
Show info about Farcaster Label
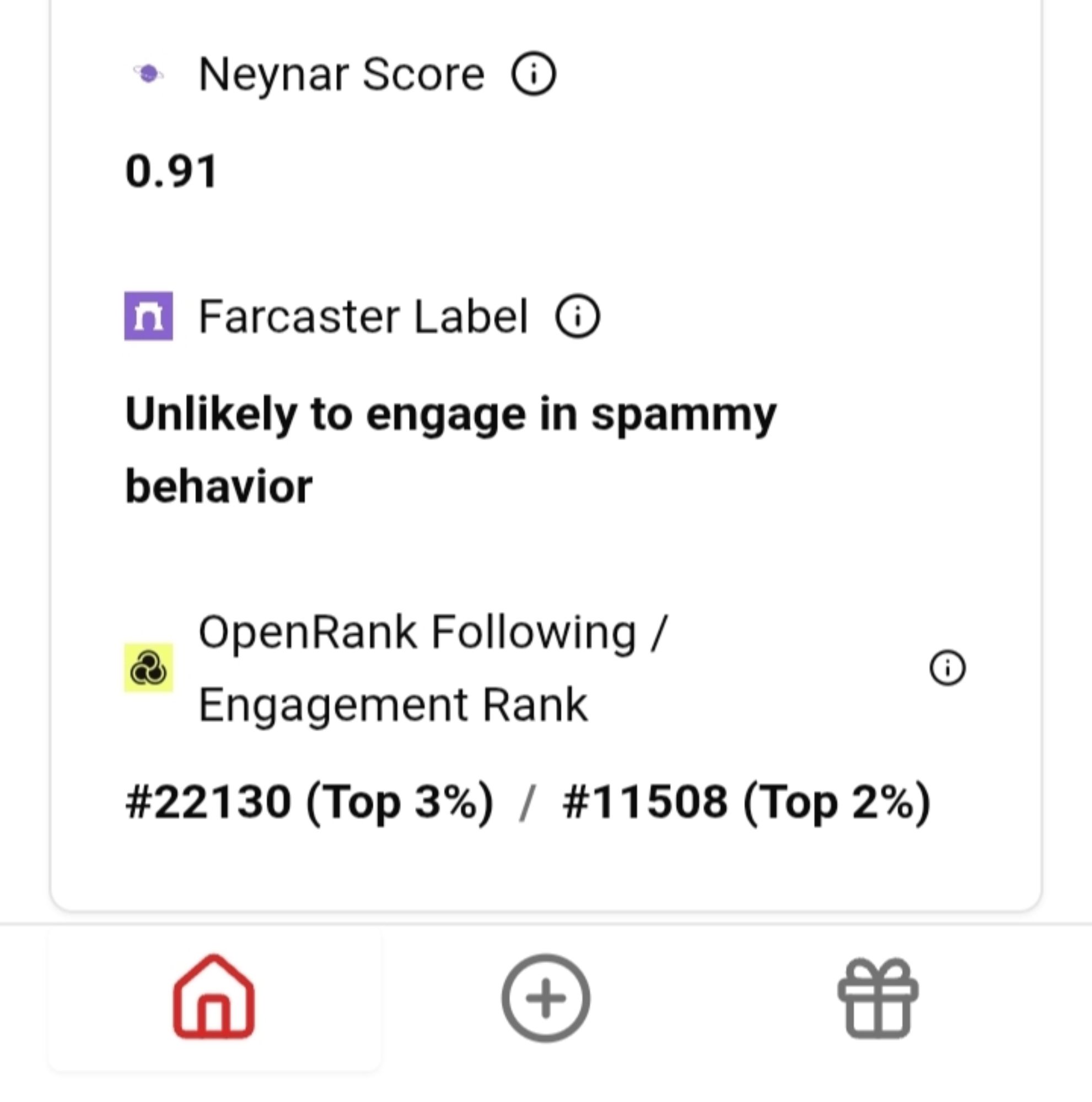pos(577,317)
